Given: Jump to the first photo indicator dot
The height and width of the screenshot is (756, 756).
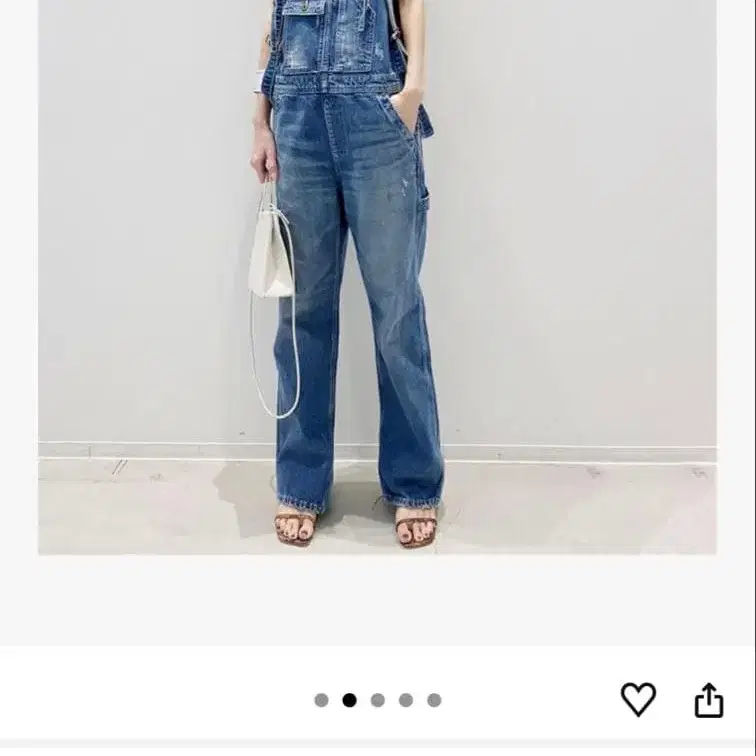Looking at the screenshot, I should (x=322, y=700).
